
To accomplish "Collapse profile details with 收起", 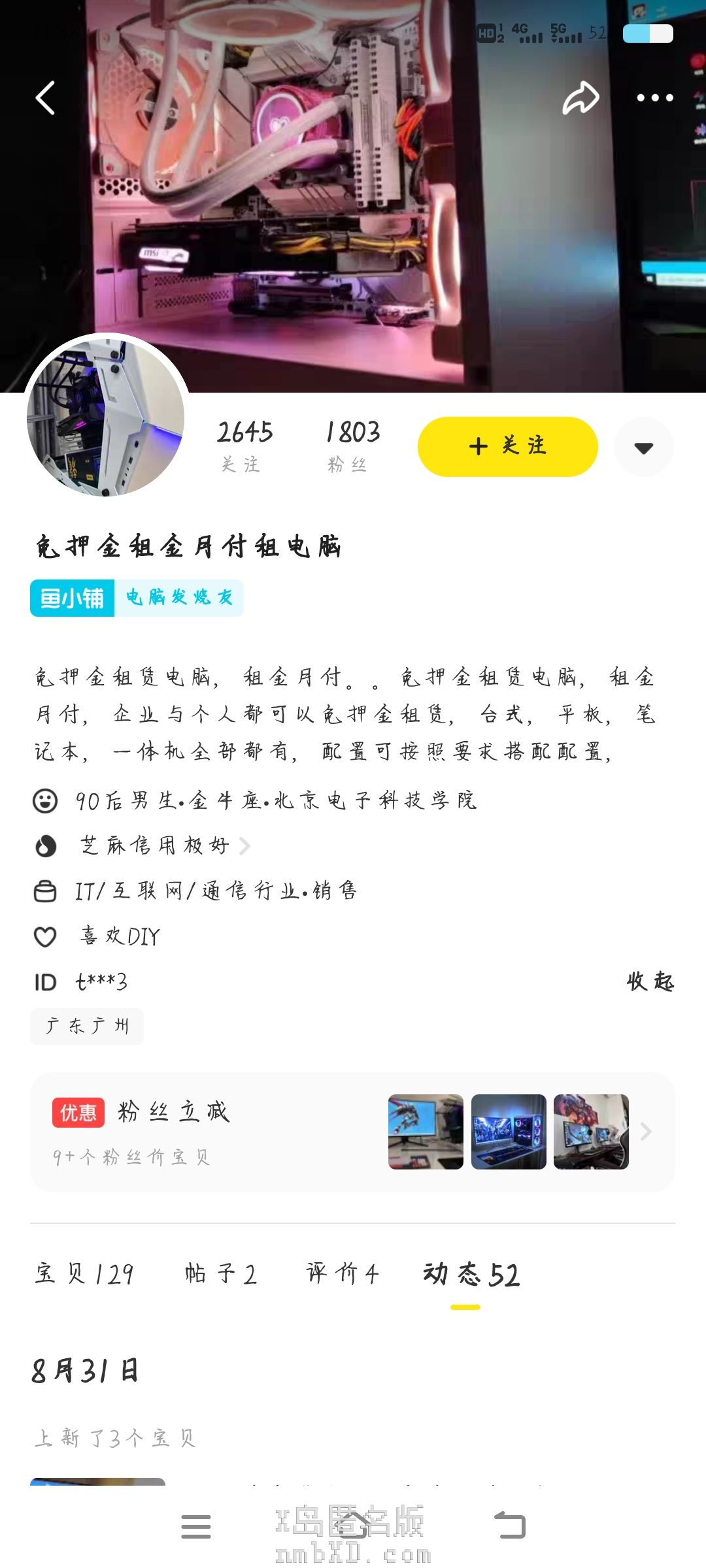I will coord(650,981).
